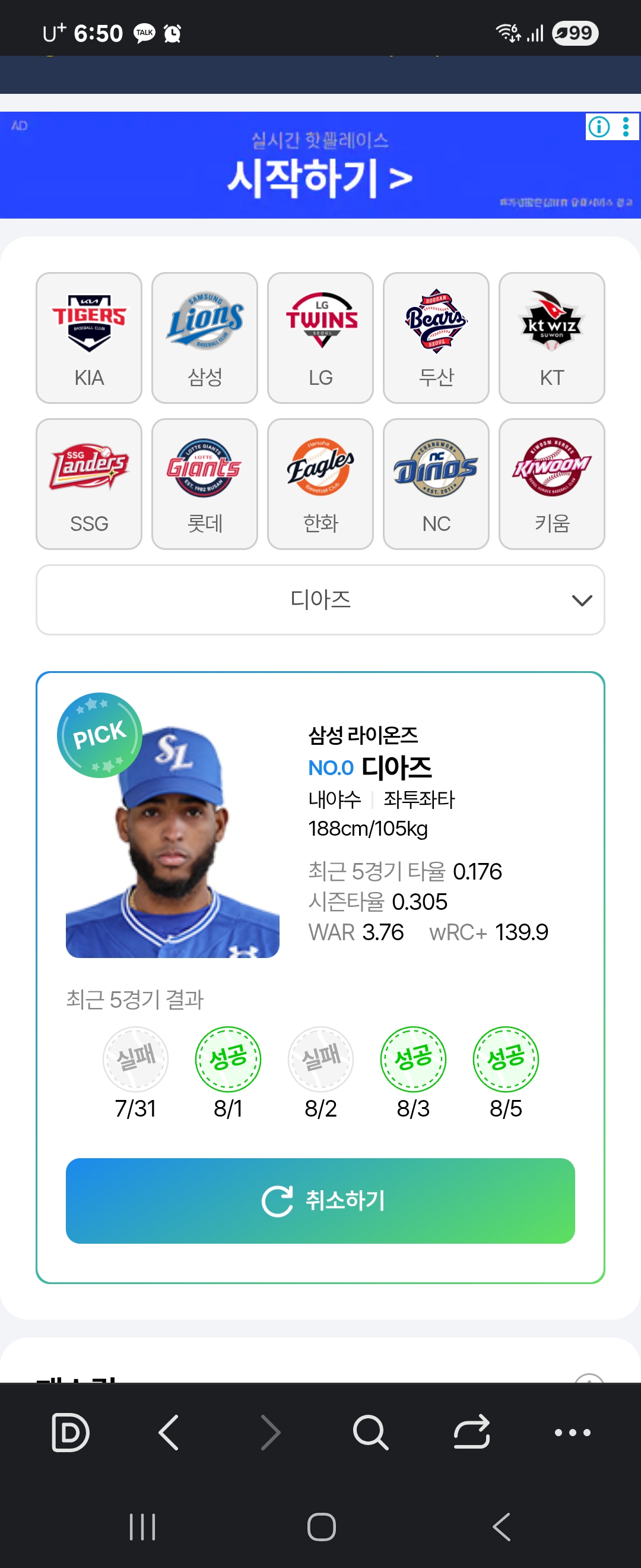Image resolution: width=641 pixels, height=1568 pixels.
Task: Pick the 두산 Bears team
Action: pyautogui.click(x=436, y=337)
